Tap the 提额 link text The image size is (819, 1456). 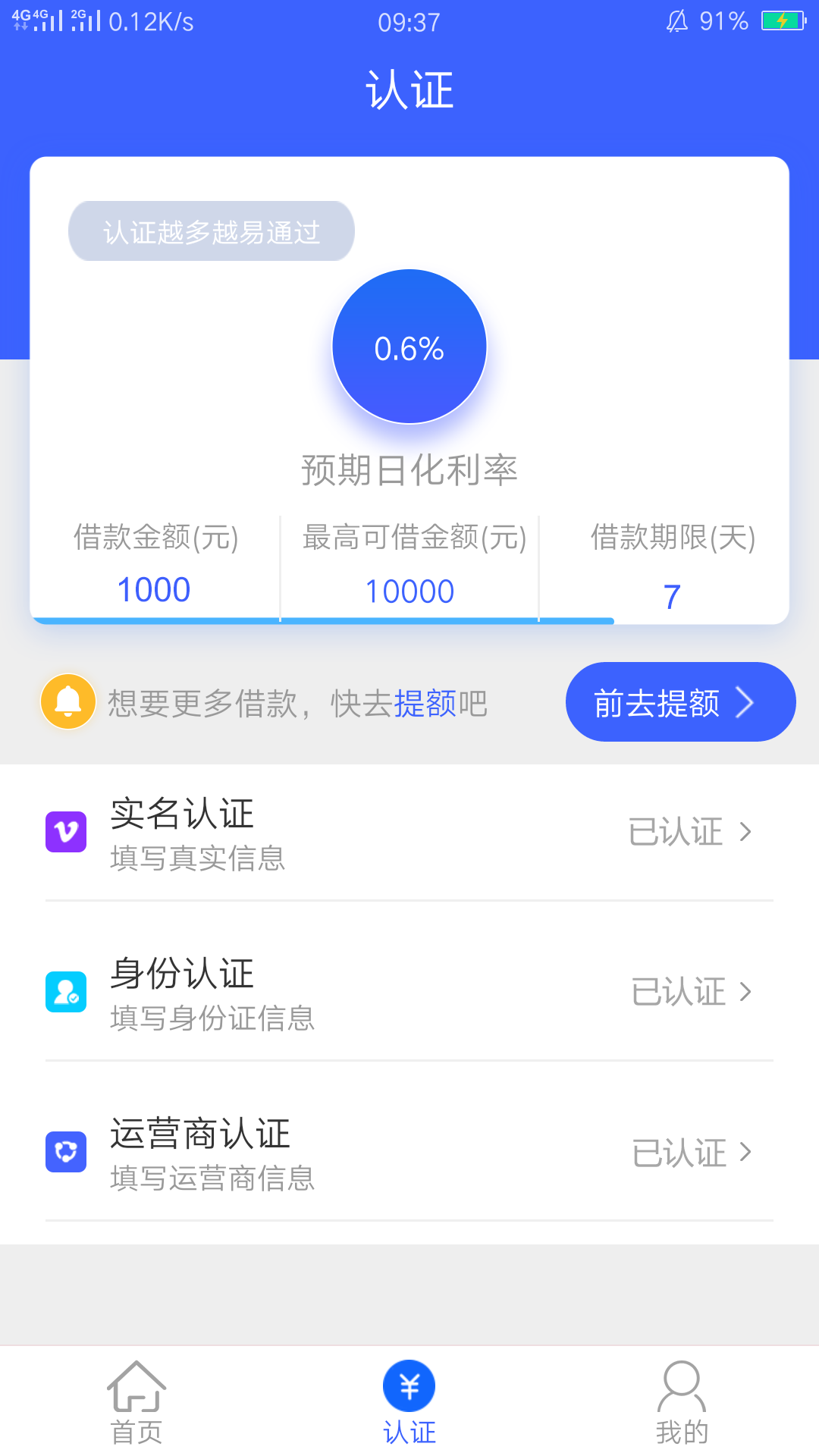point(425,704)
